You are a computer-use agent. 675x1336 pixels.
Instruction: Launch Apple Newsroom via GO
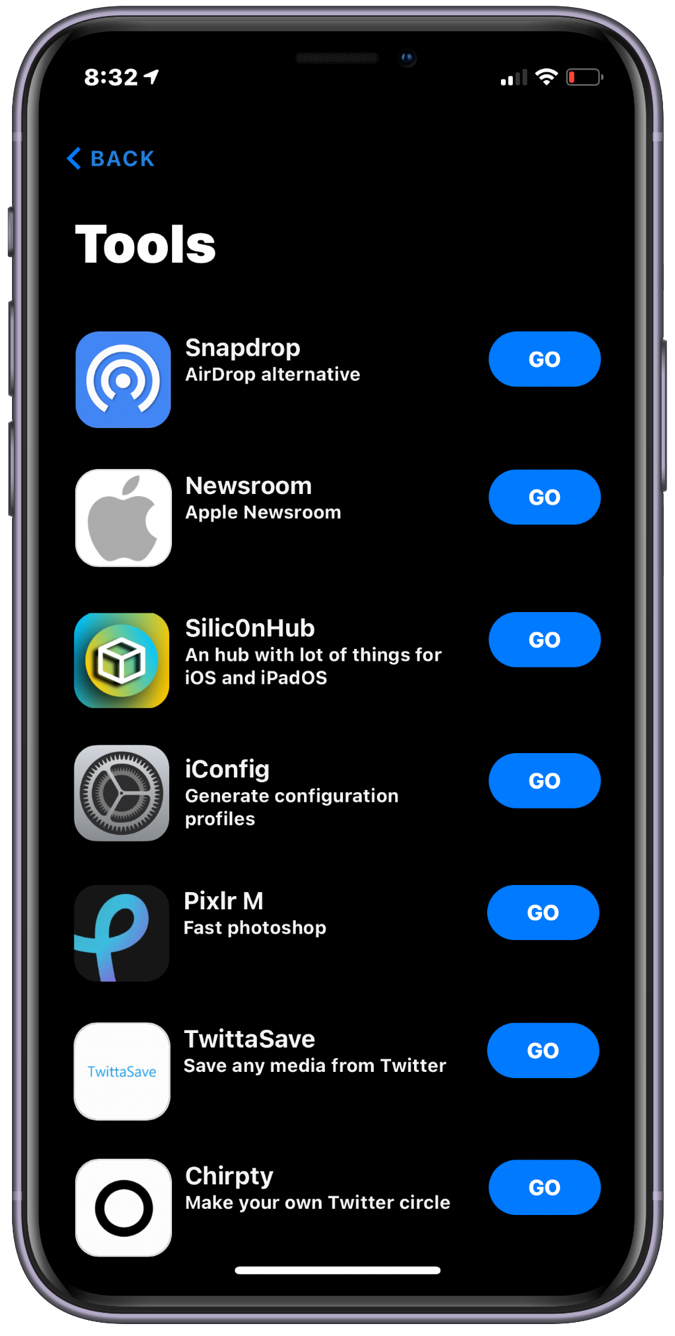[544, 497]
